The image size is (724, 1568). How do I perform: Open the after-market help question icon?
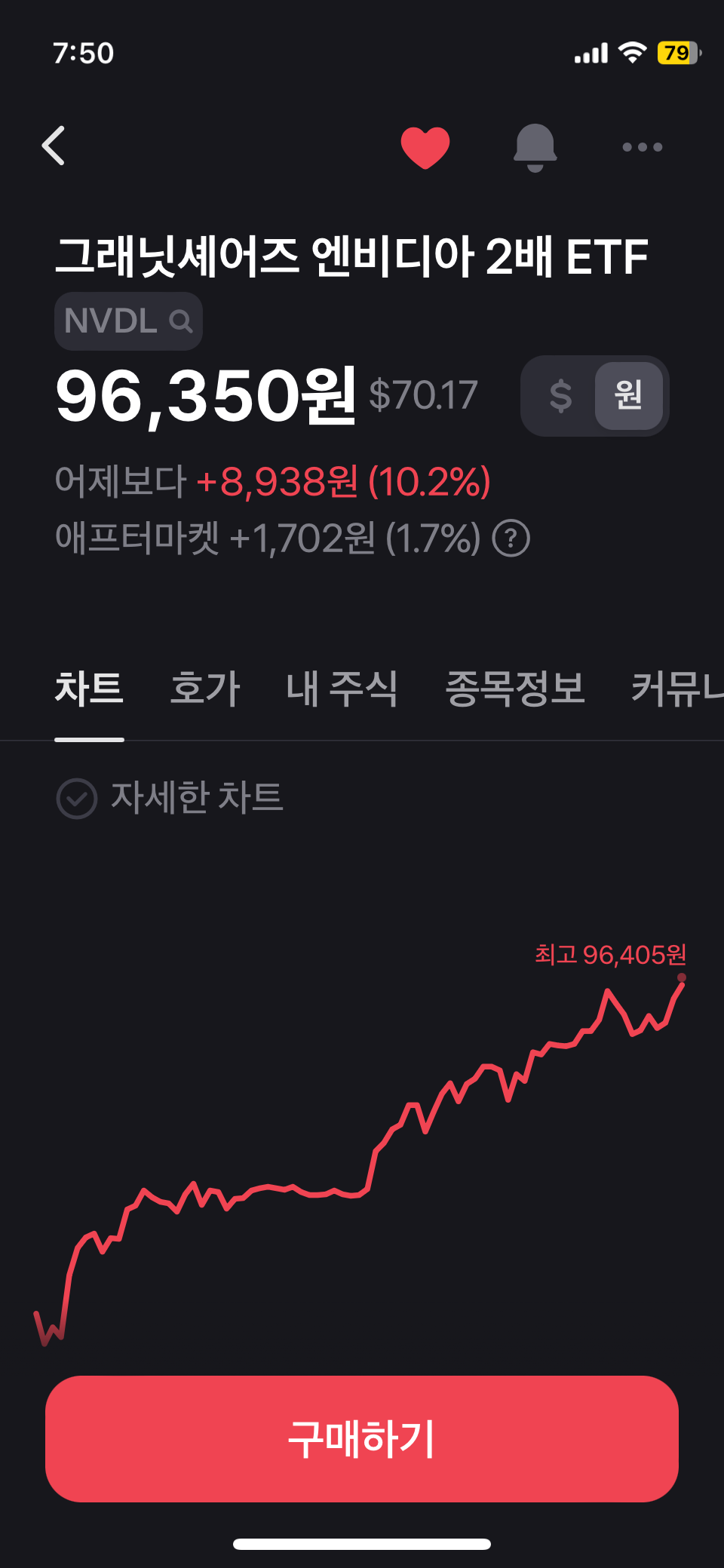(511, 539)
